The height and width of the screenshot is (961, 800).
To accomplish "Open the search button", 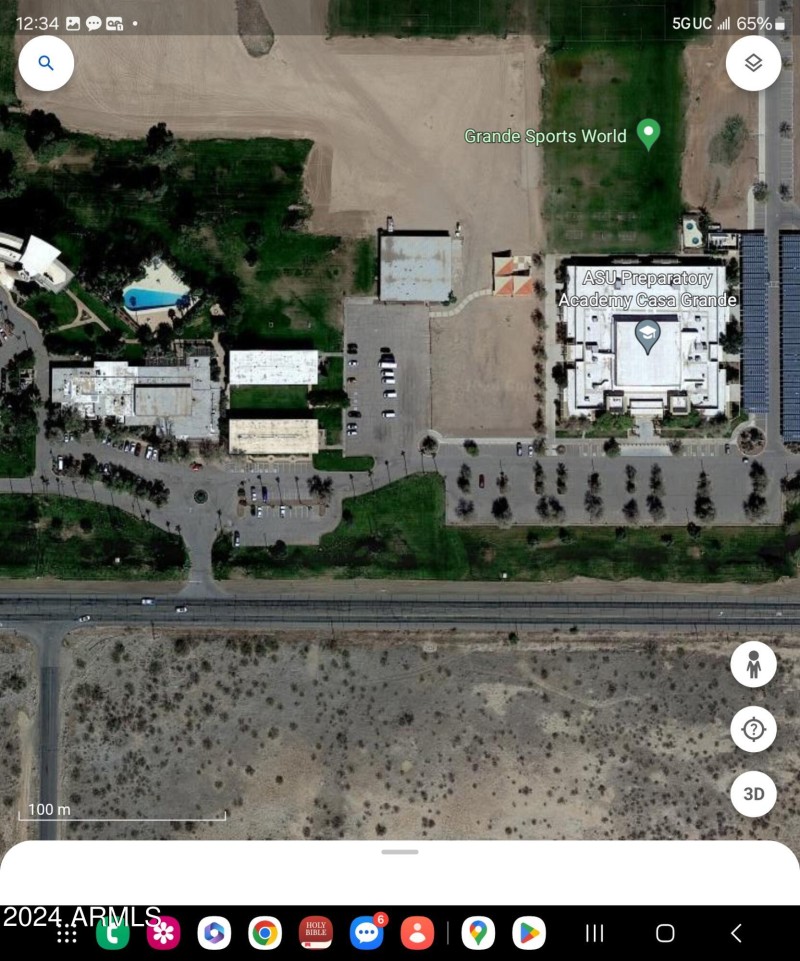I will click(x=45, y=63).
